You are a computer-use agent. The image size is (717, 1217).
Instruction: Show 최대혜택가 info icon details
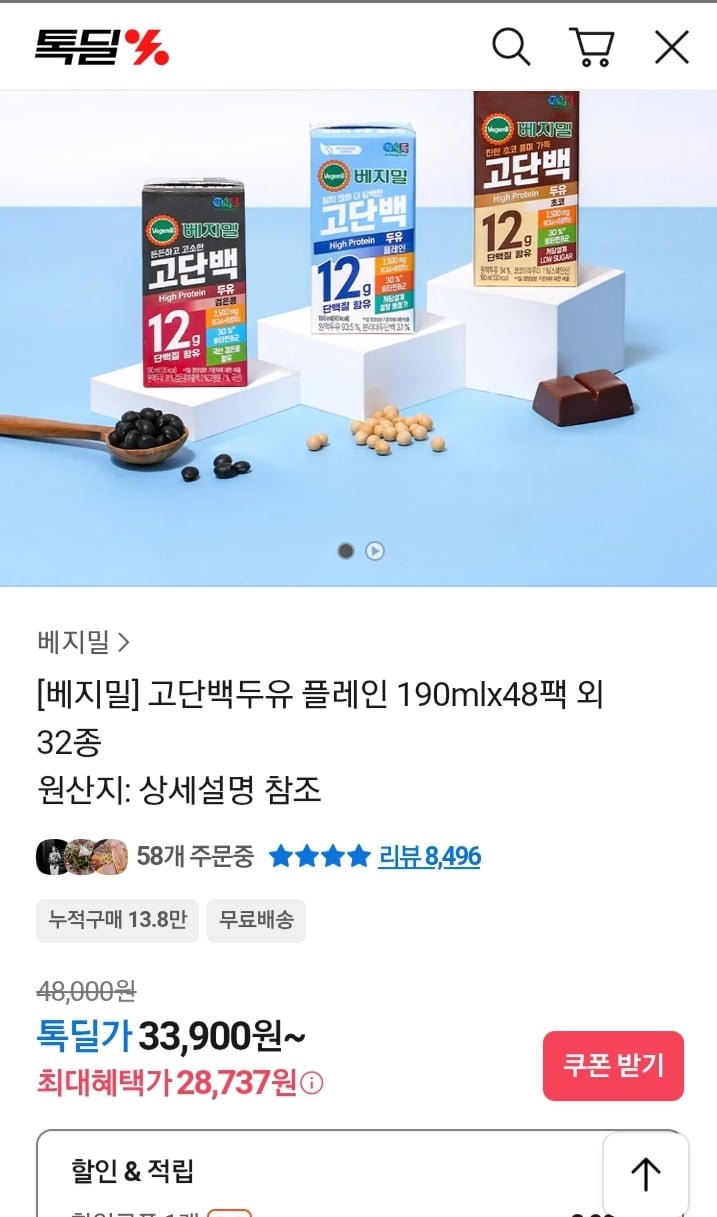[x=313, y=1083]
